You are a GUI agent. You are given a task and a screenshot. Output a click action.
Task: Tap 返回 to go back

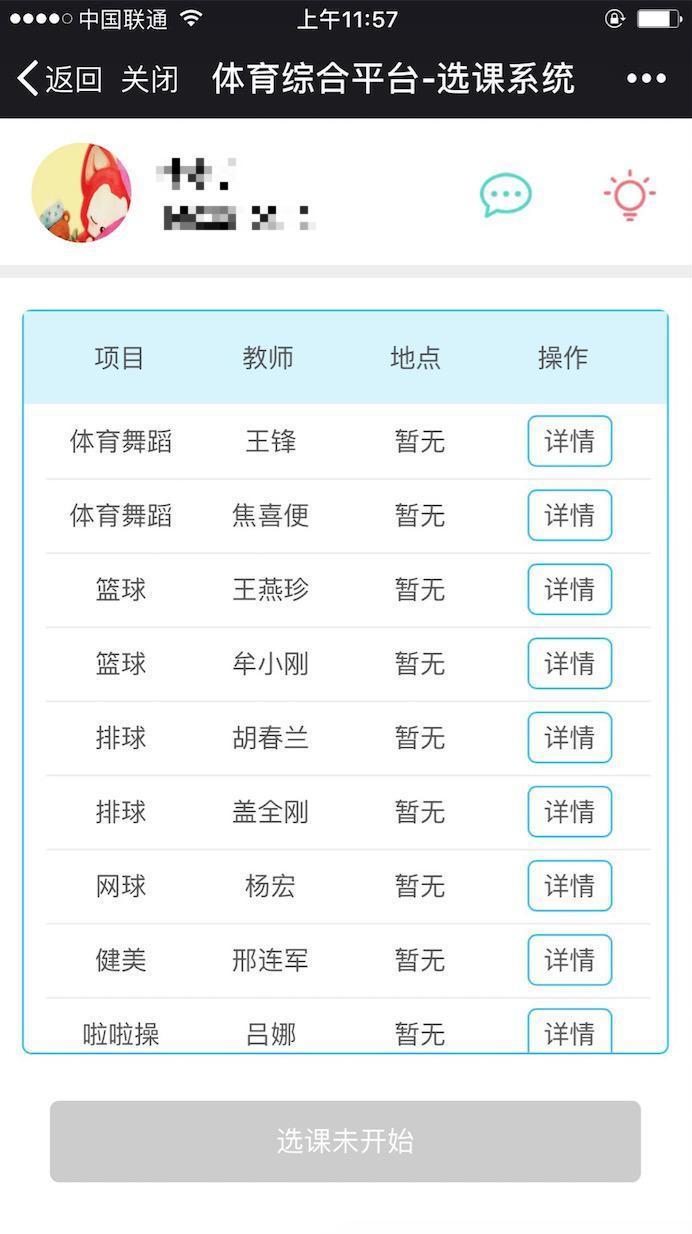pos(60,78)
